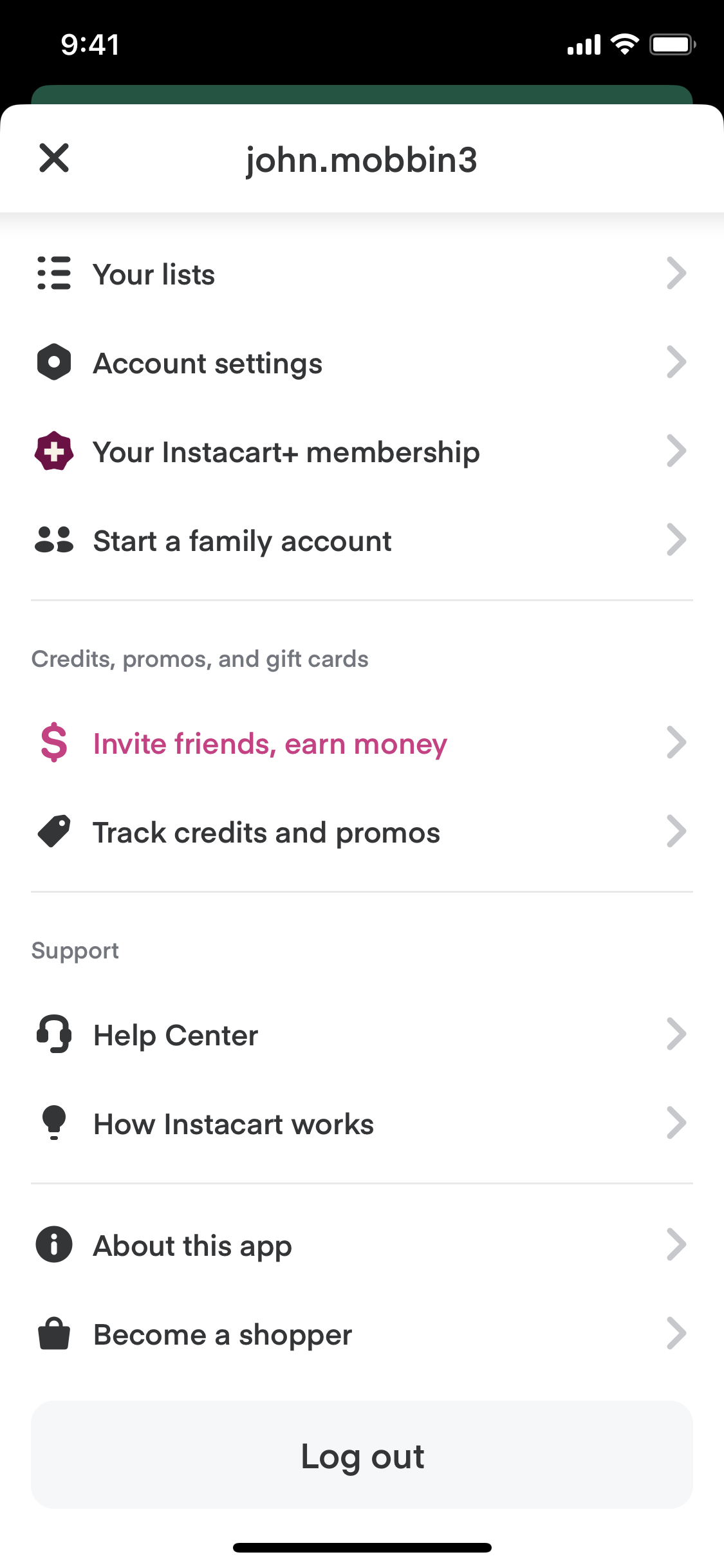This screenshot has width=724, height=1568.
Task: Visit the Help Center
Action: click(x=362, y=1034)
